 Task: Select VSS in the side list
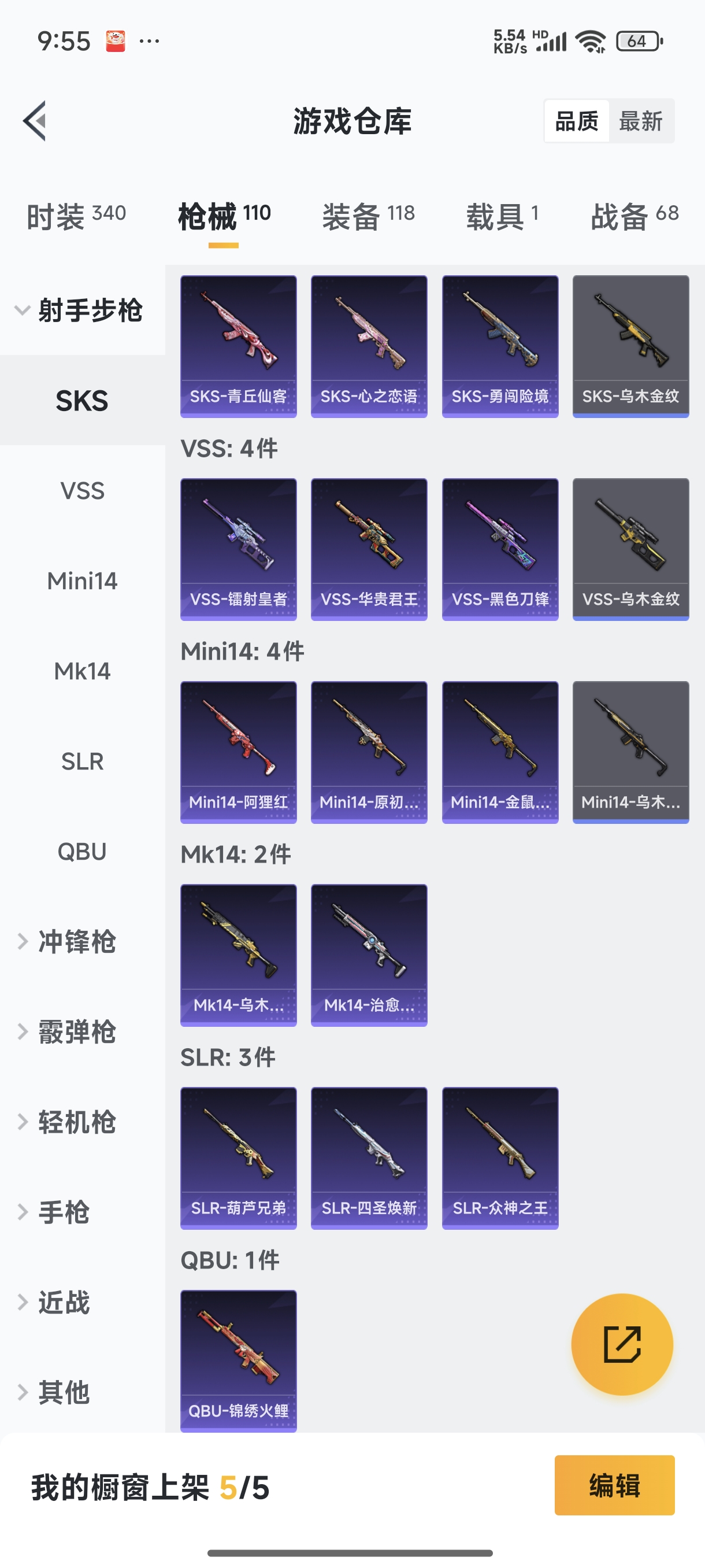pyautogui.click(x=82, y=491)
